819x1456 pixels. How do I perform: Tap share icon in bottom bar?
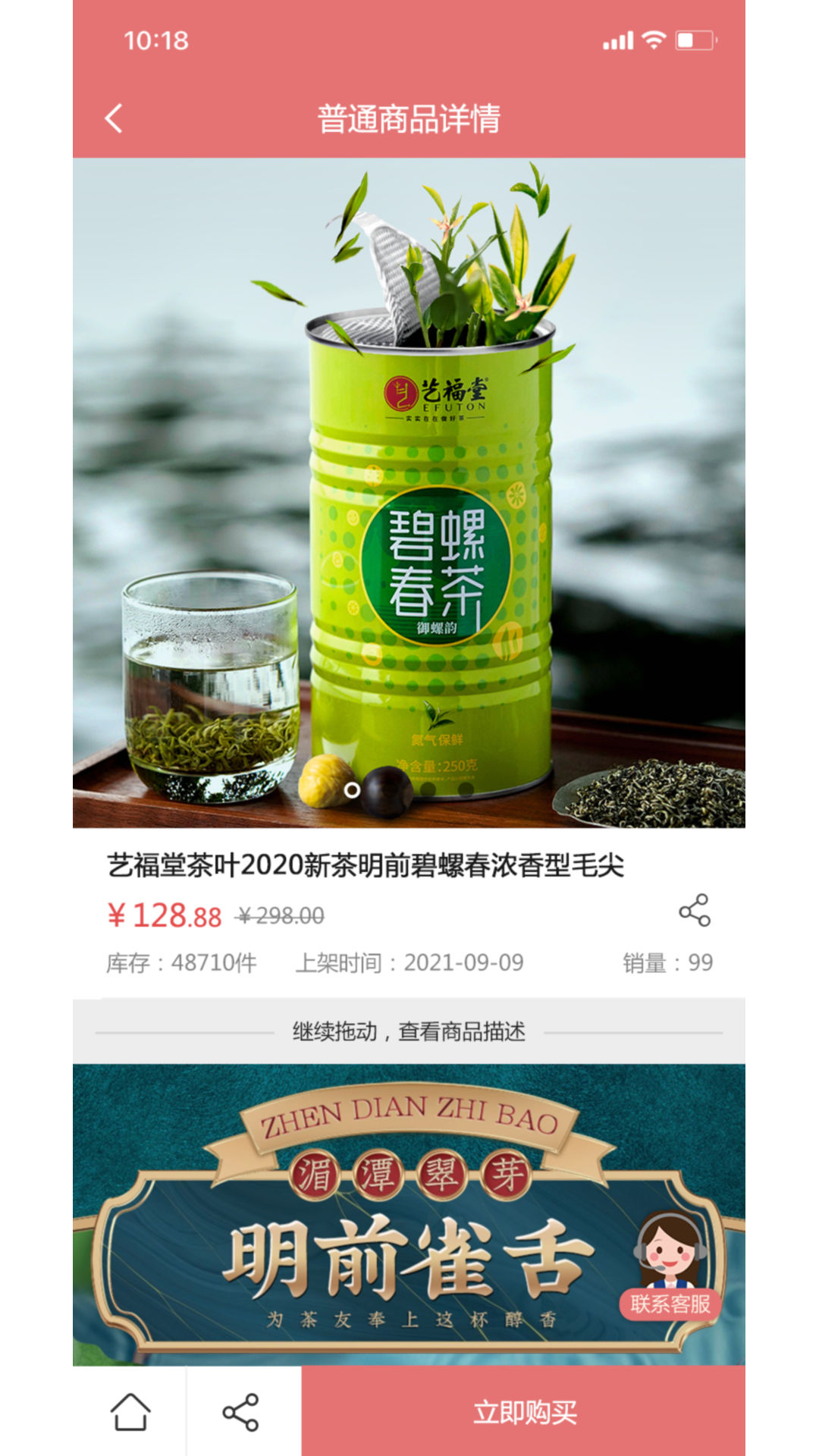point(240,1412)
